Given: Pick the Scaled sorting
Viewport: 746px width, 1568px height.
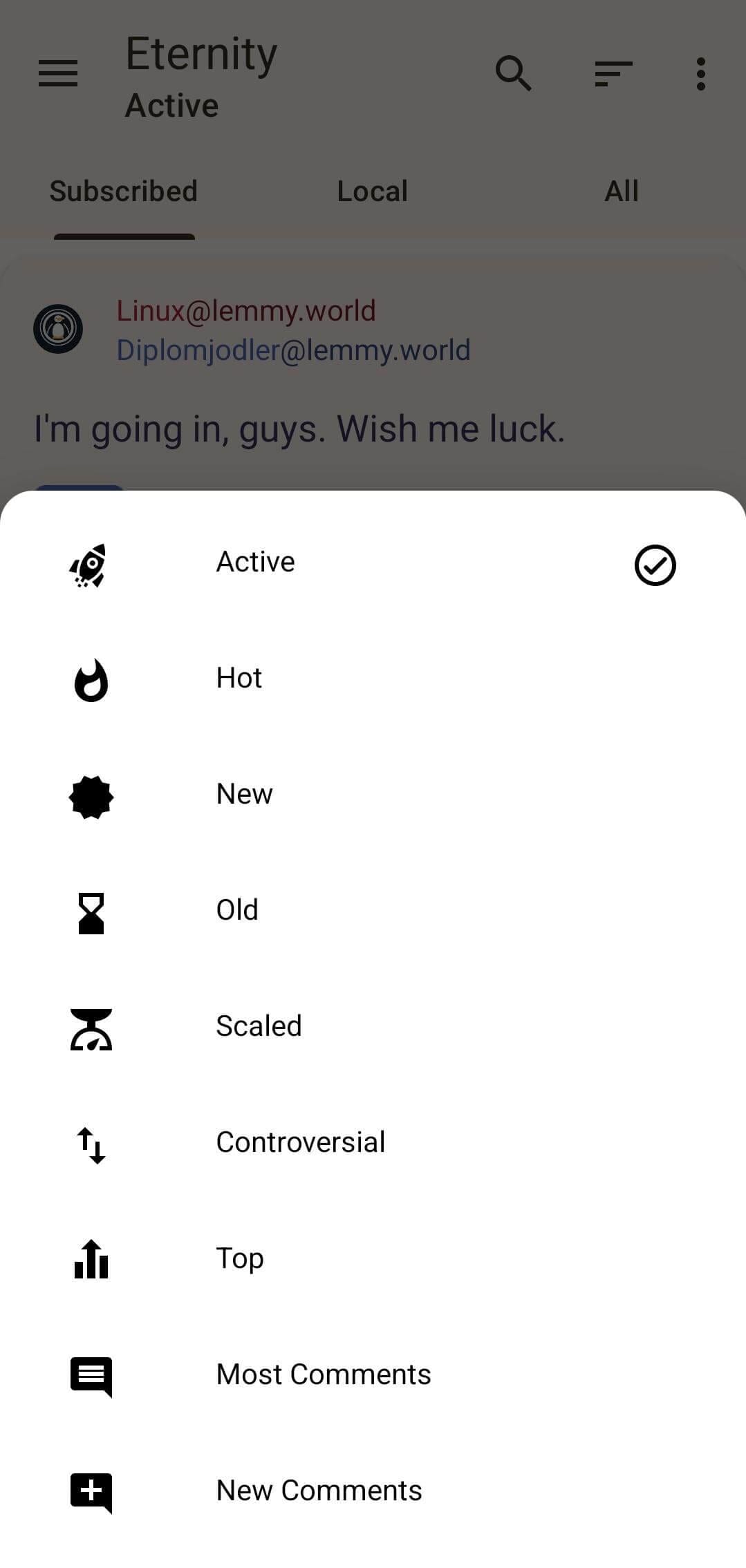Looking at the screenshot, I should click(259, 1027).
